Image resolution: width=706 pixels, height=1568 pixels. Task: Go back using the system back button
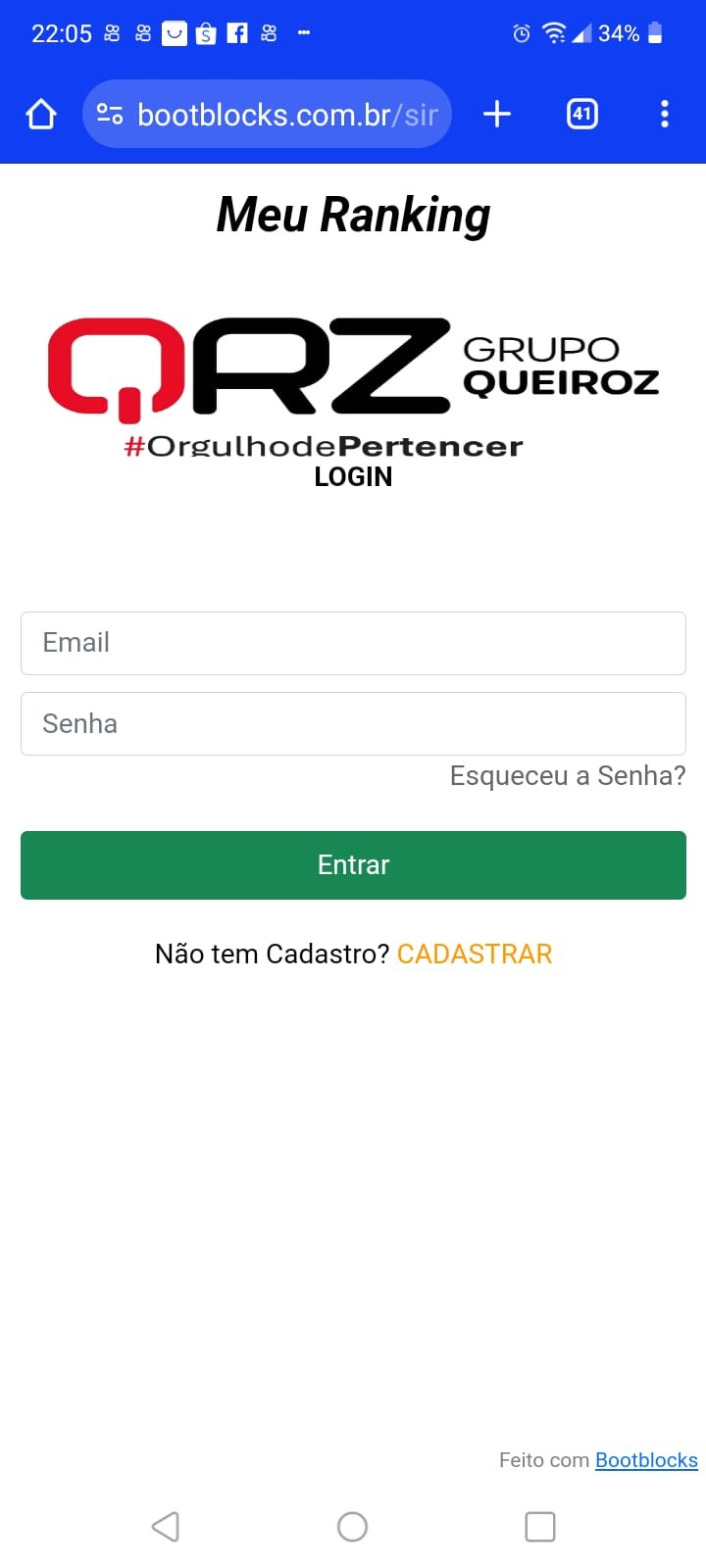click(x=166, y=1526)
